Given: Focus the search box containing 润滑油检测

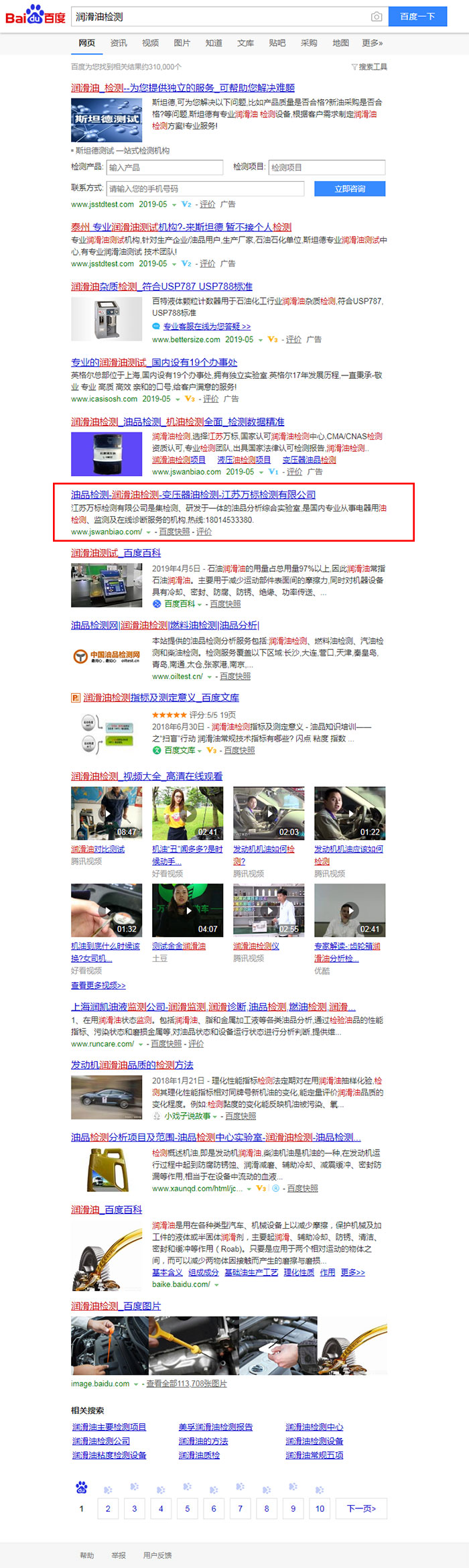Looking at the screenshot, I should pos(221,17).
